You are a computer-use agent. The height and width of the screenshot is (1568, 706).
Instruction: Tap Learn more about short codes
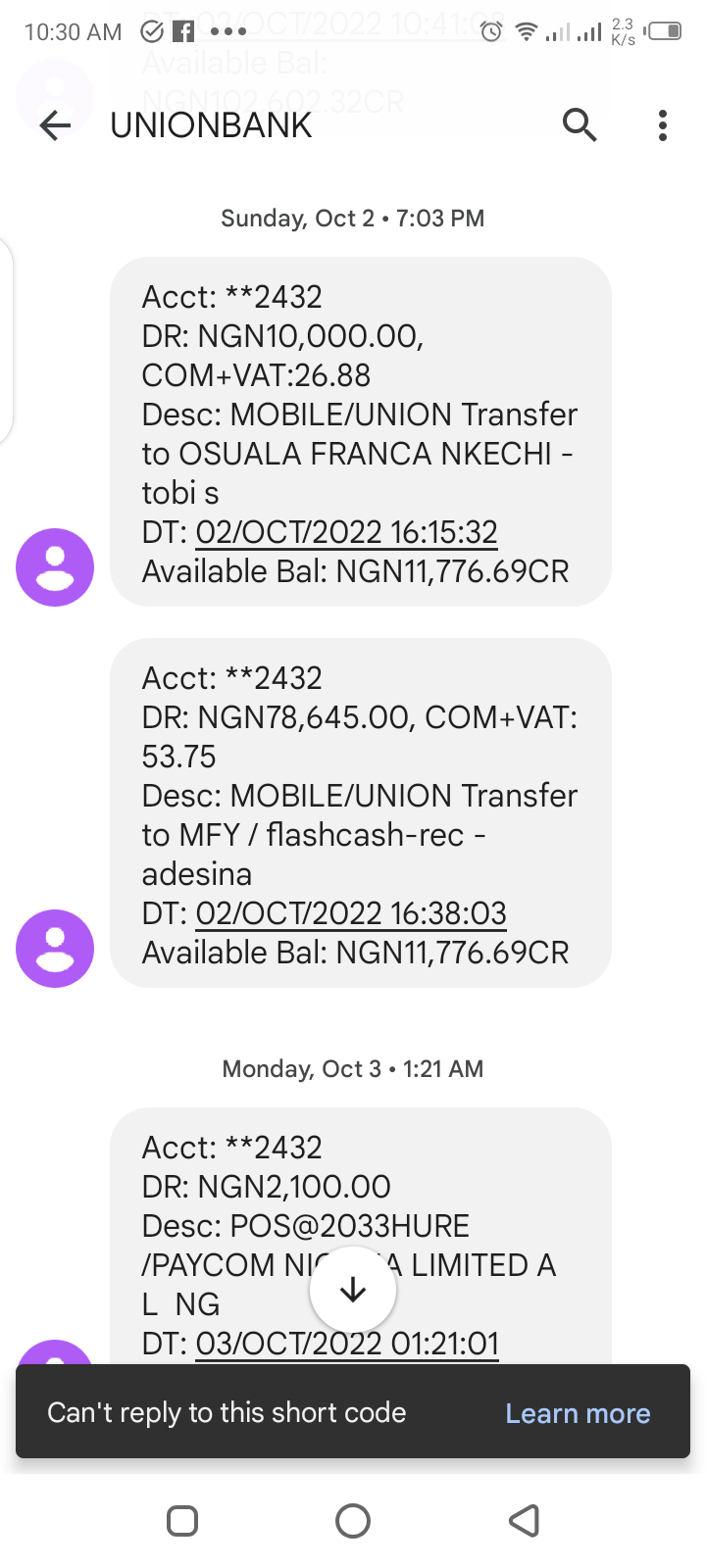coord(578,1413)
